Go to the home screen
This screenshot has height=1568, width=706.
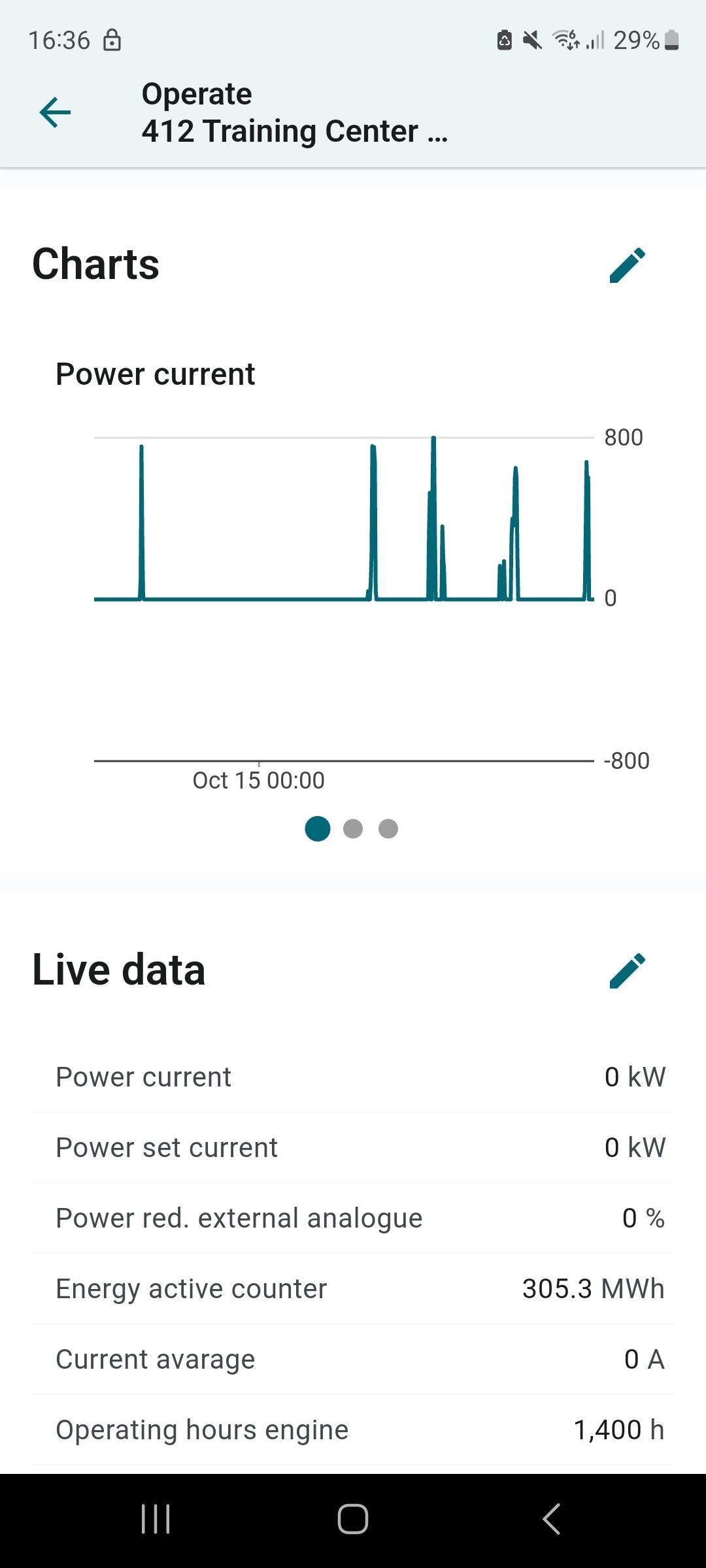point(353,1518)
